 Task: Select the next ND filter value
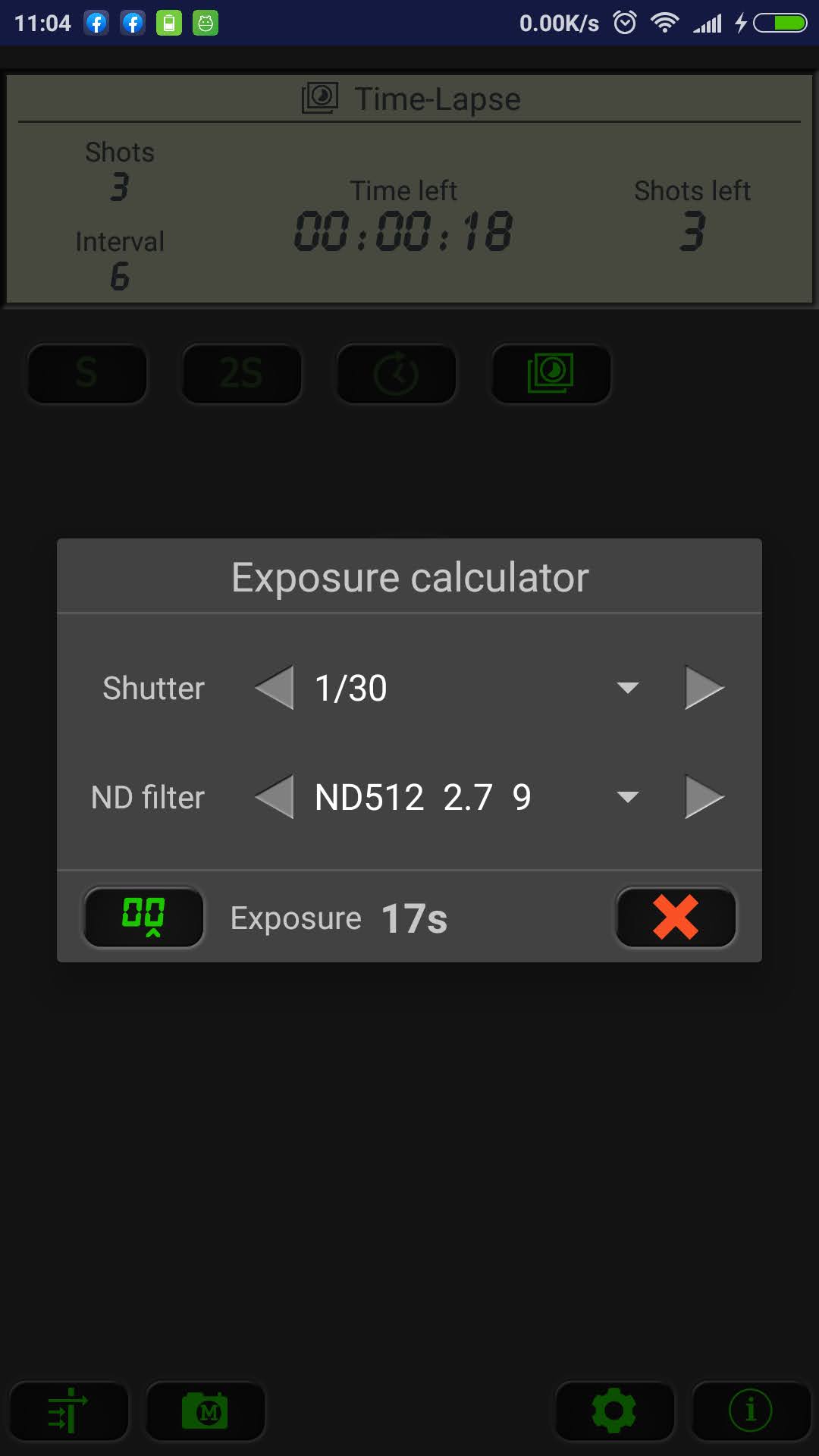point(704,796)
